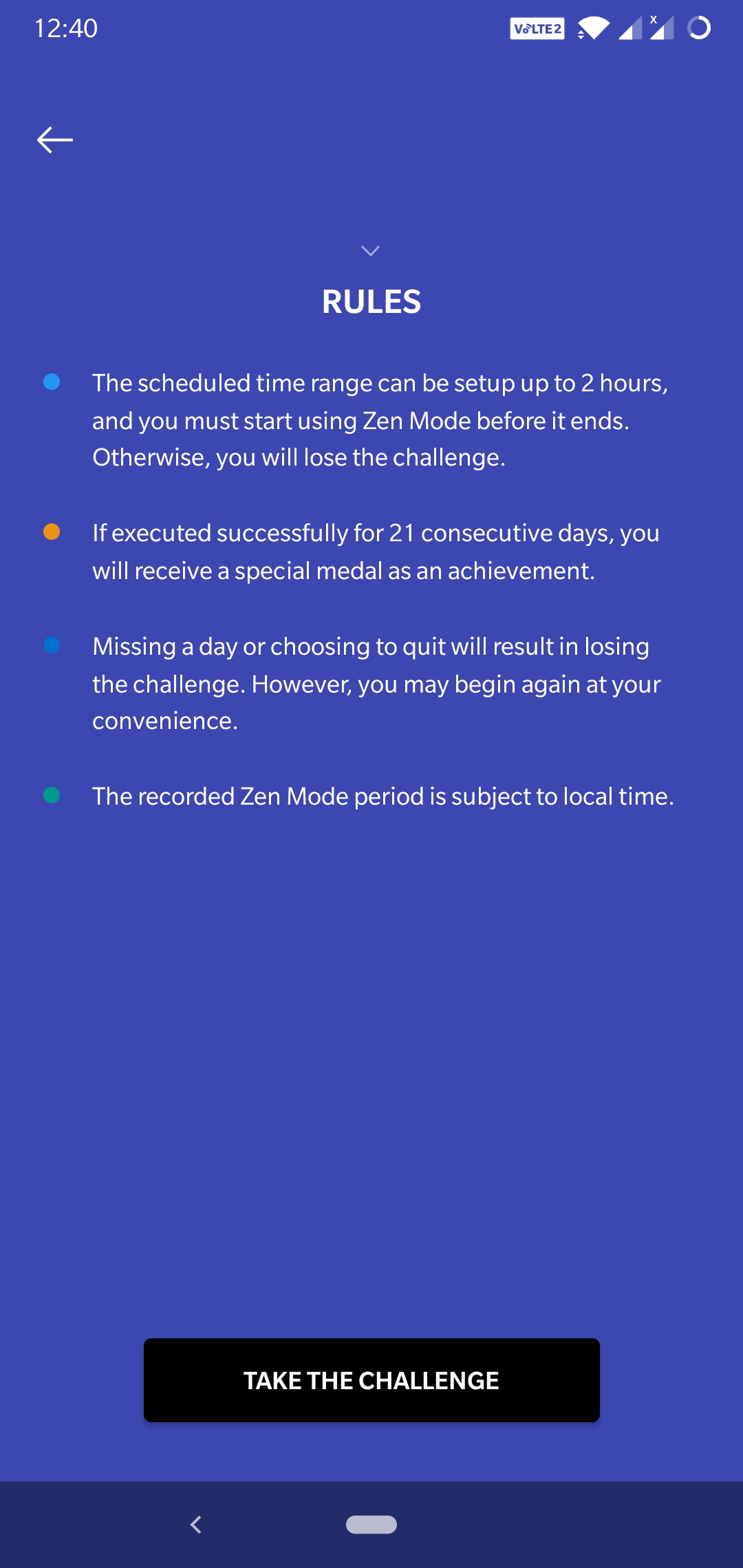Image resolution: width=743 pixels, height=1568 pixels.
Task: Collapse the rules with the down chevron
Action: coord(371,251)
